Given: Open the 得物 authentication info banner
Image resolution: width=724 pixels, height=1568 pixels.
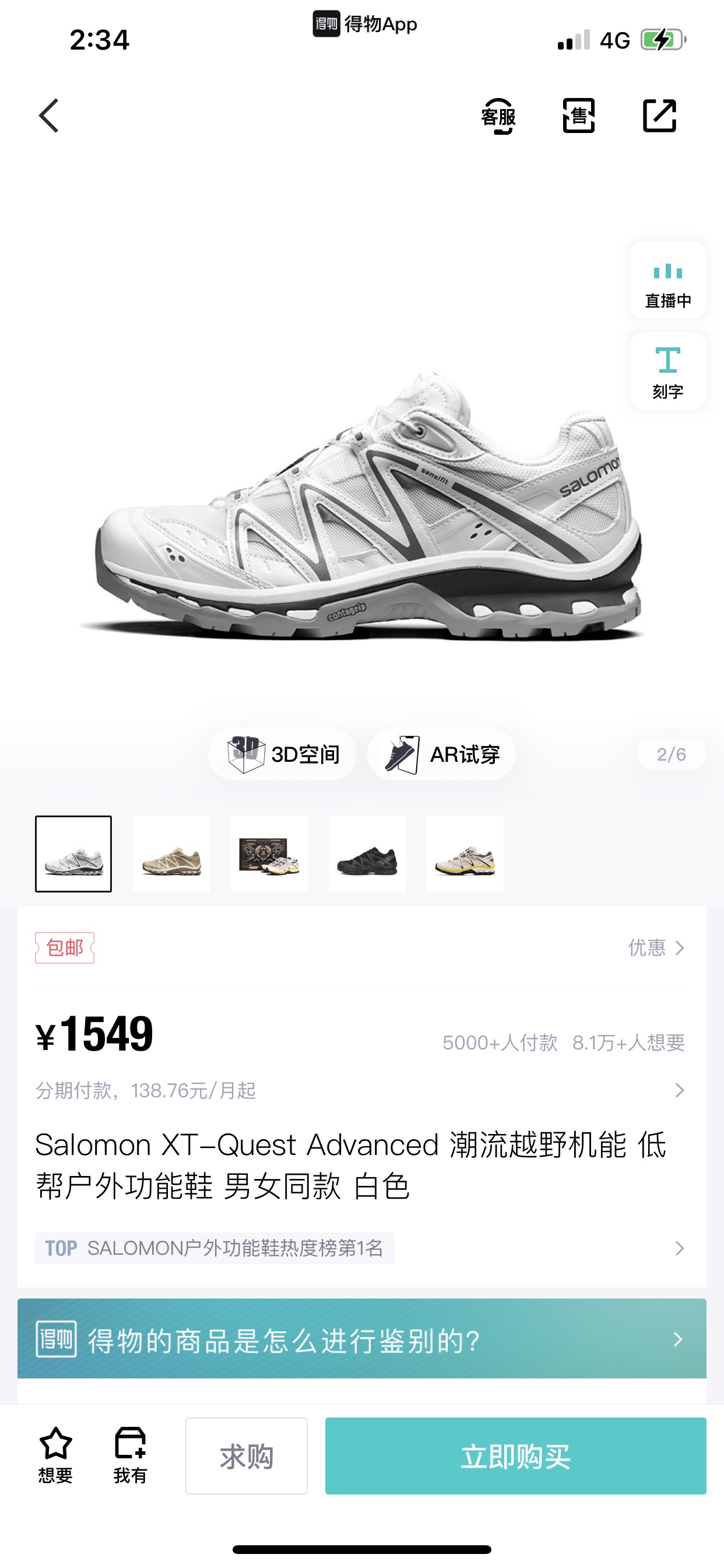Looking at the screenshot, I should 361,1339.
